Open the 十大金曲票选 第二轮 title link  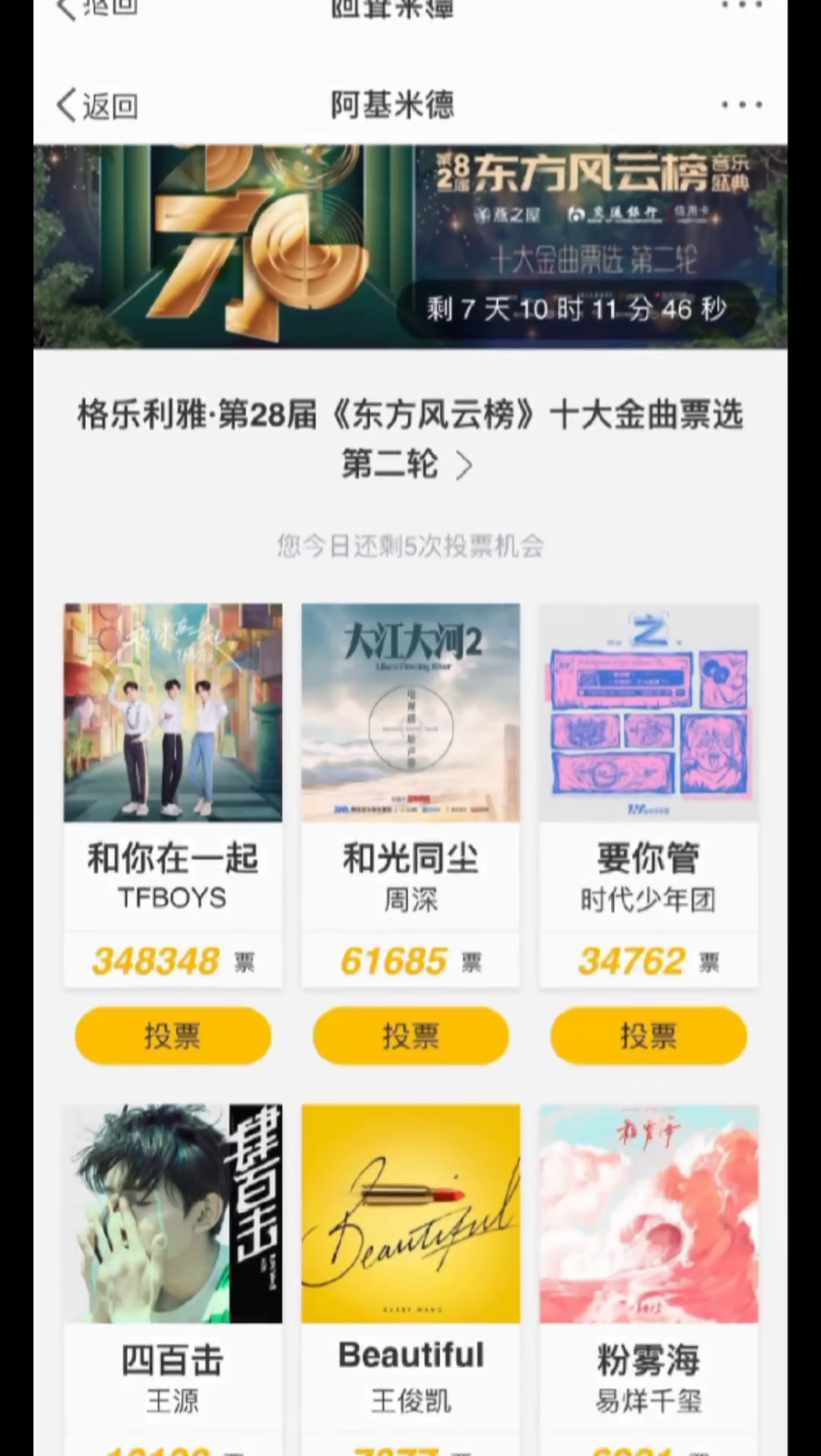410,439
